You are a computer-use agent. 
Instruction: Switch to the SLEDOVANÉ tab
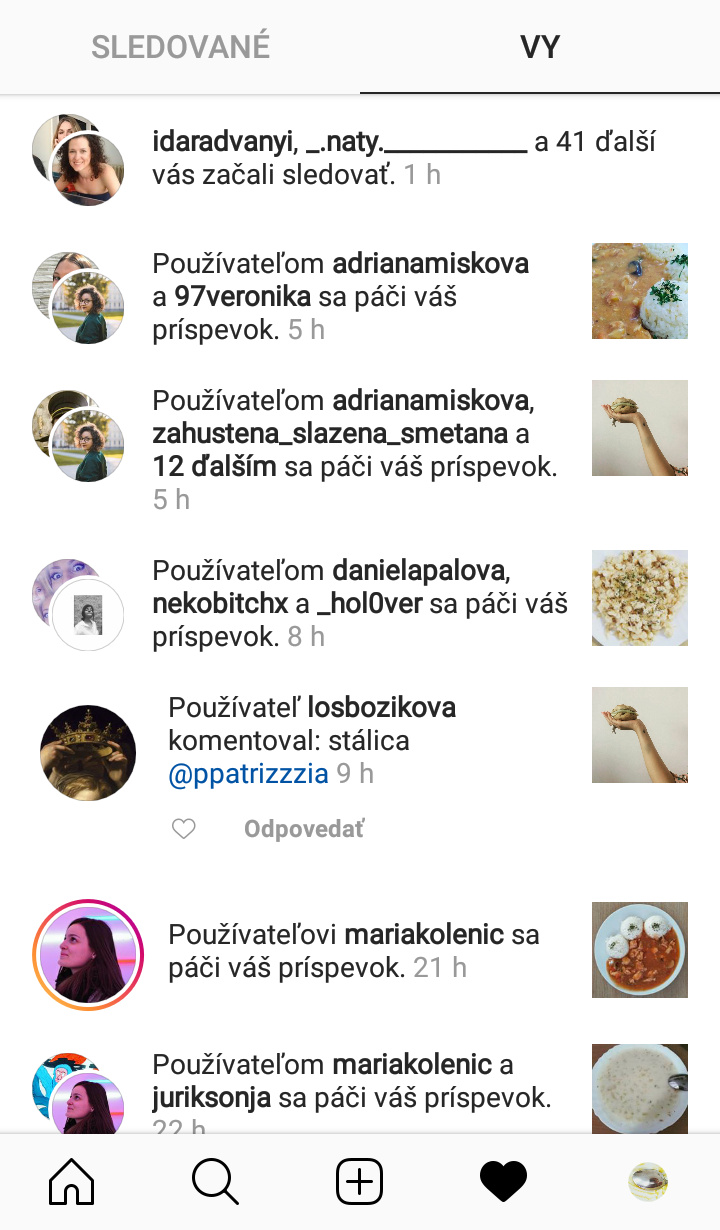[180, 47]
